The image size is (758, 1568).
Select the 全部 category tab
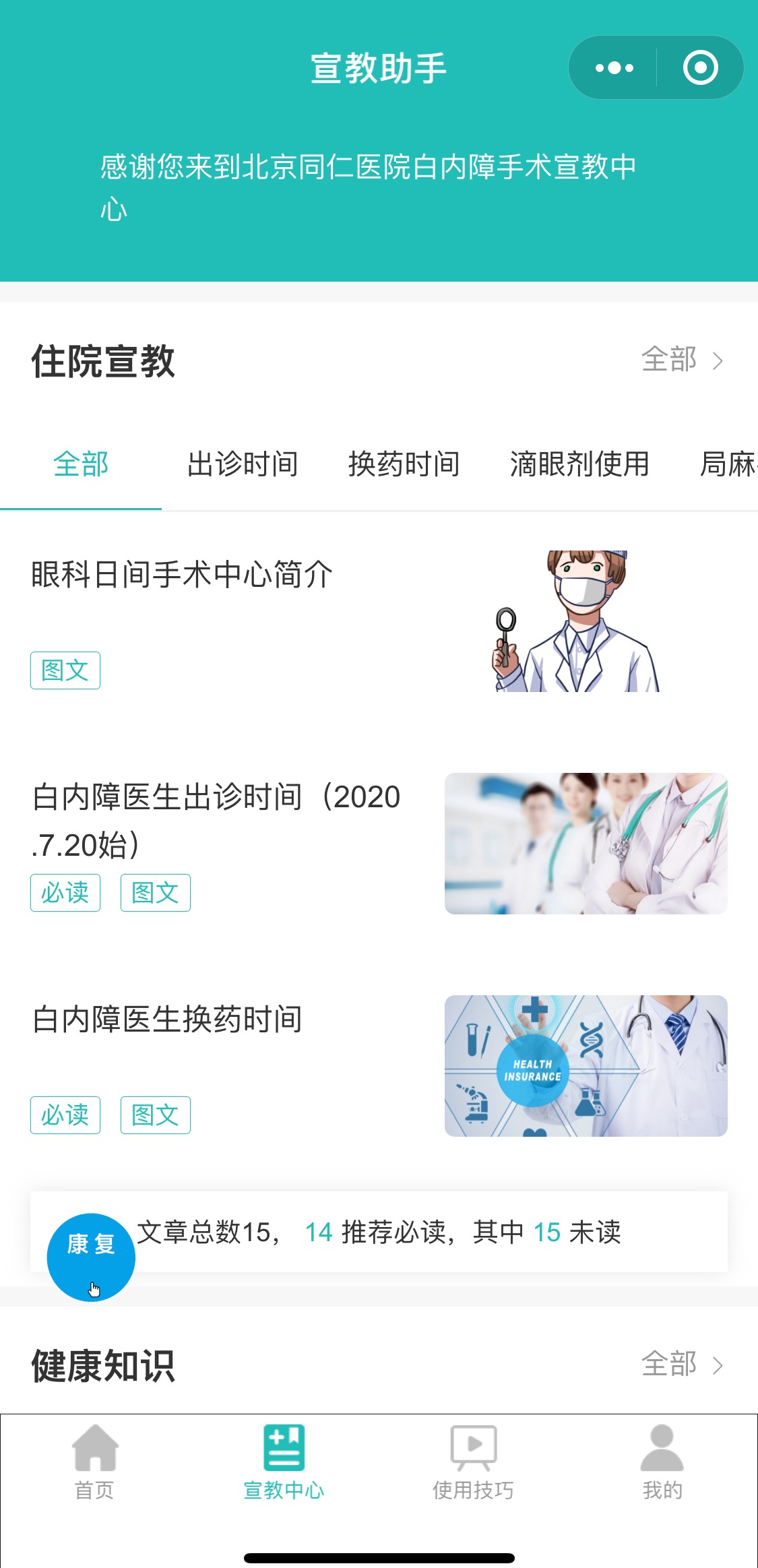(81, 465)
